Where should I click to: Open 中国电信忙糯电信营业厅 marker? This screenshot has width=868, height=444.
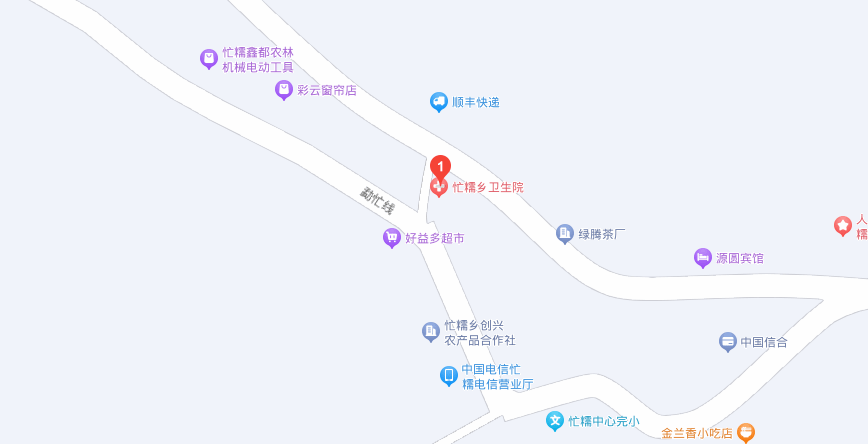click(449, 376)
